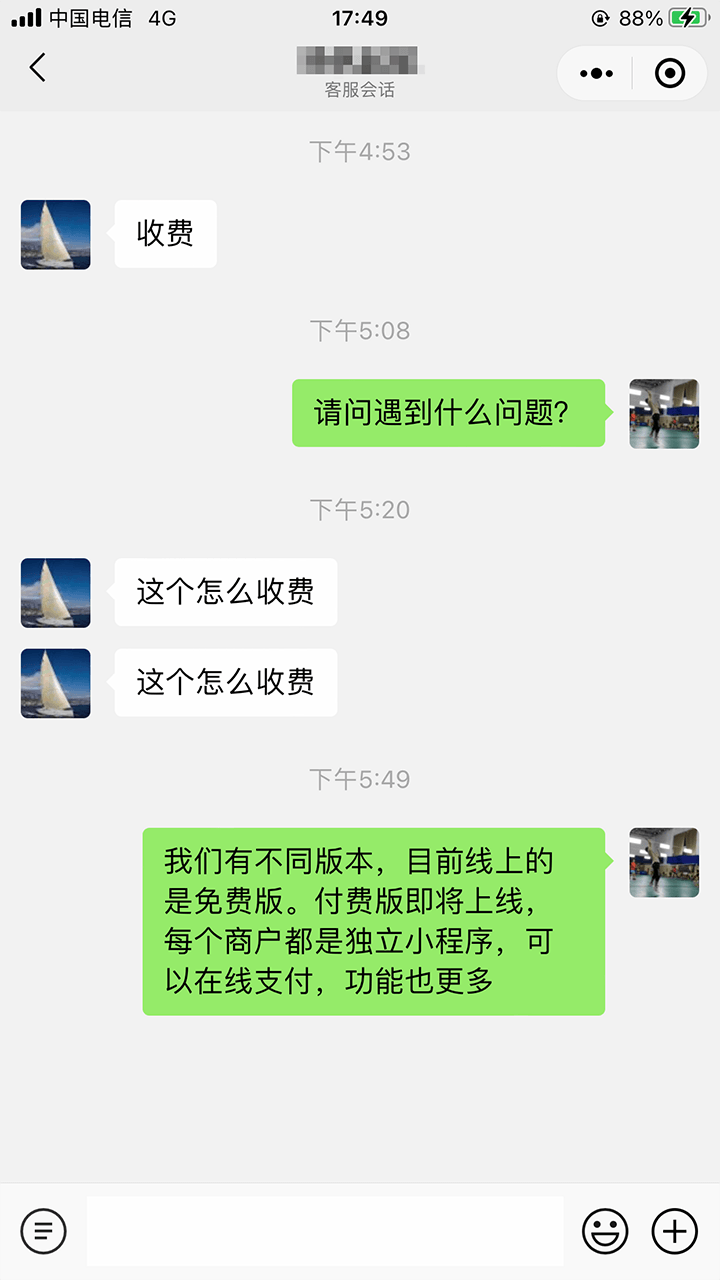Tap the message input field
The width and height of the screenshot is (720, 1280).
tap(325, 1231)
